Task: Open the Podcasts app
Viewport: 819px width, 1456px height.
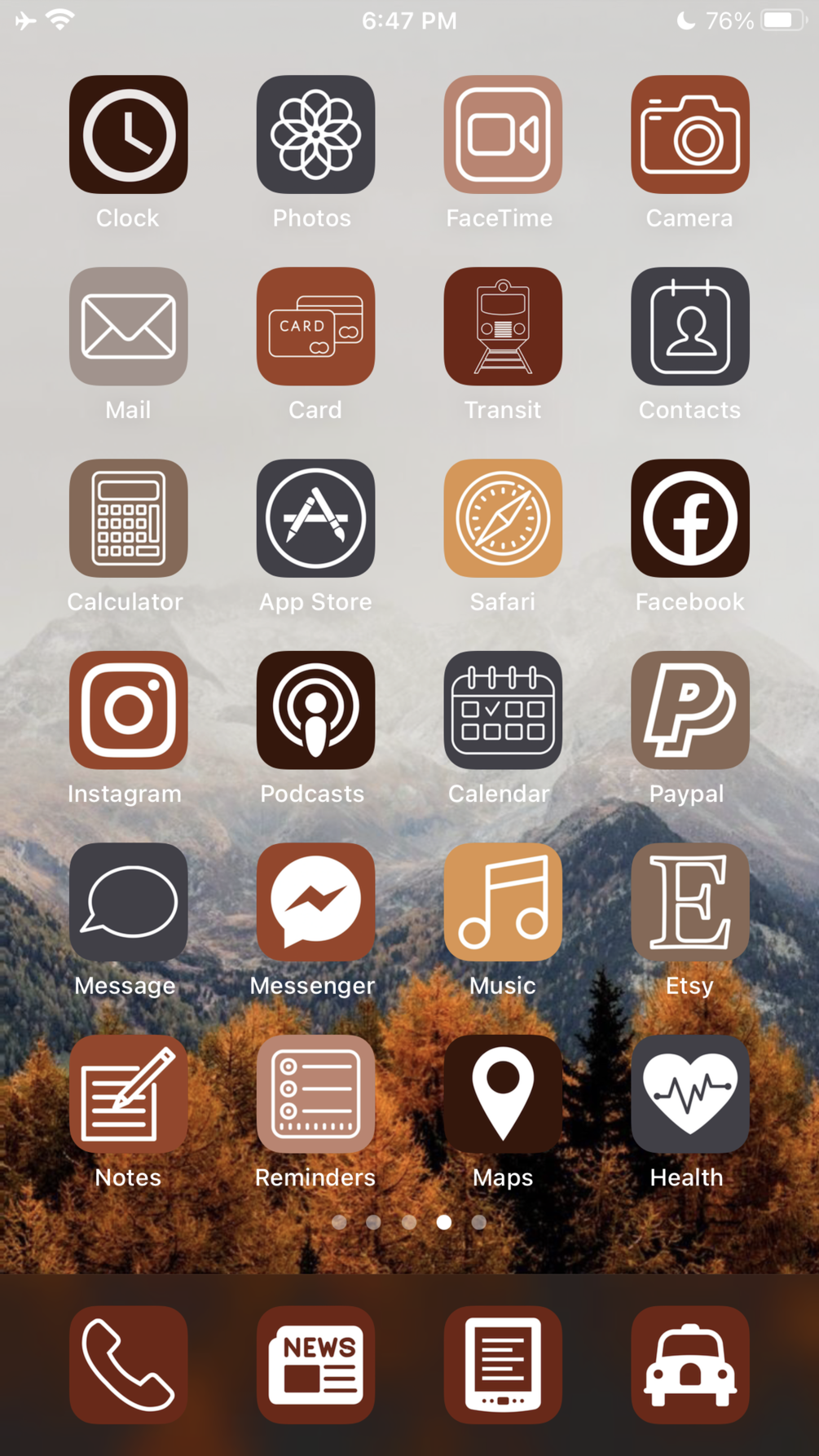Action: [x=315, y=710]
